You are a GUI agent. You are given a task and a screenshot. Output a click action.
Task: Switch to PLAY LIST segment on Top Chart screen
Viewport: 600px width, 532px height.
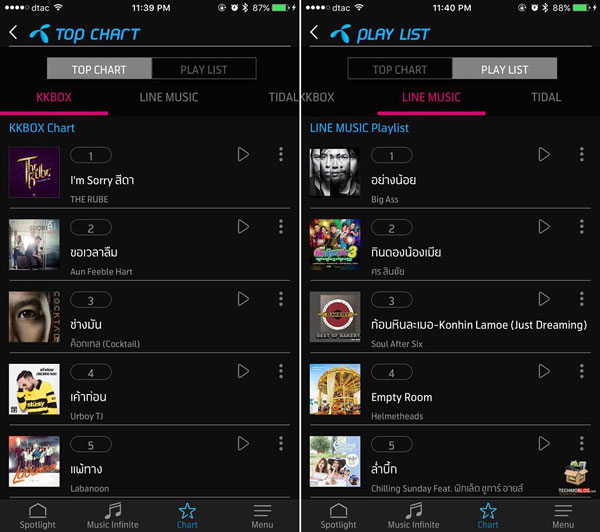click(204, 69)
